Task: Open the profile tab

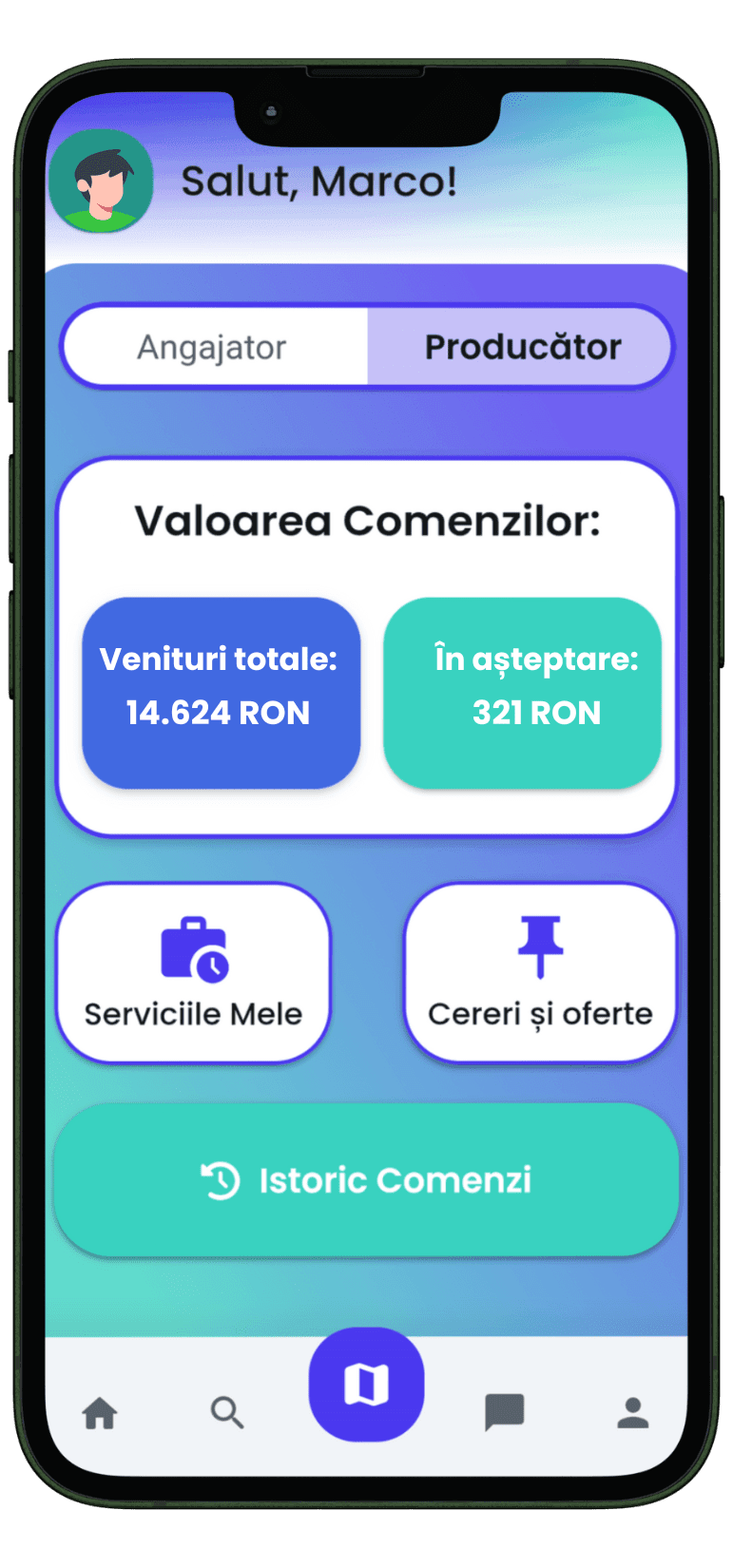Action: [632, 1413]
